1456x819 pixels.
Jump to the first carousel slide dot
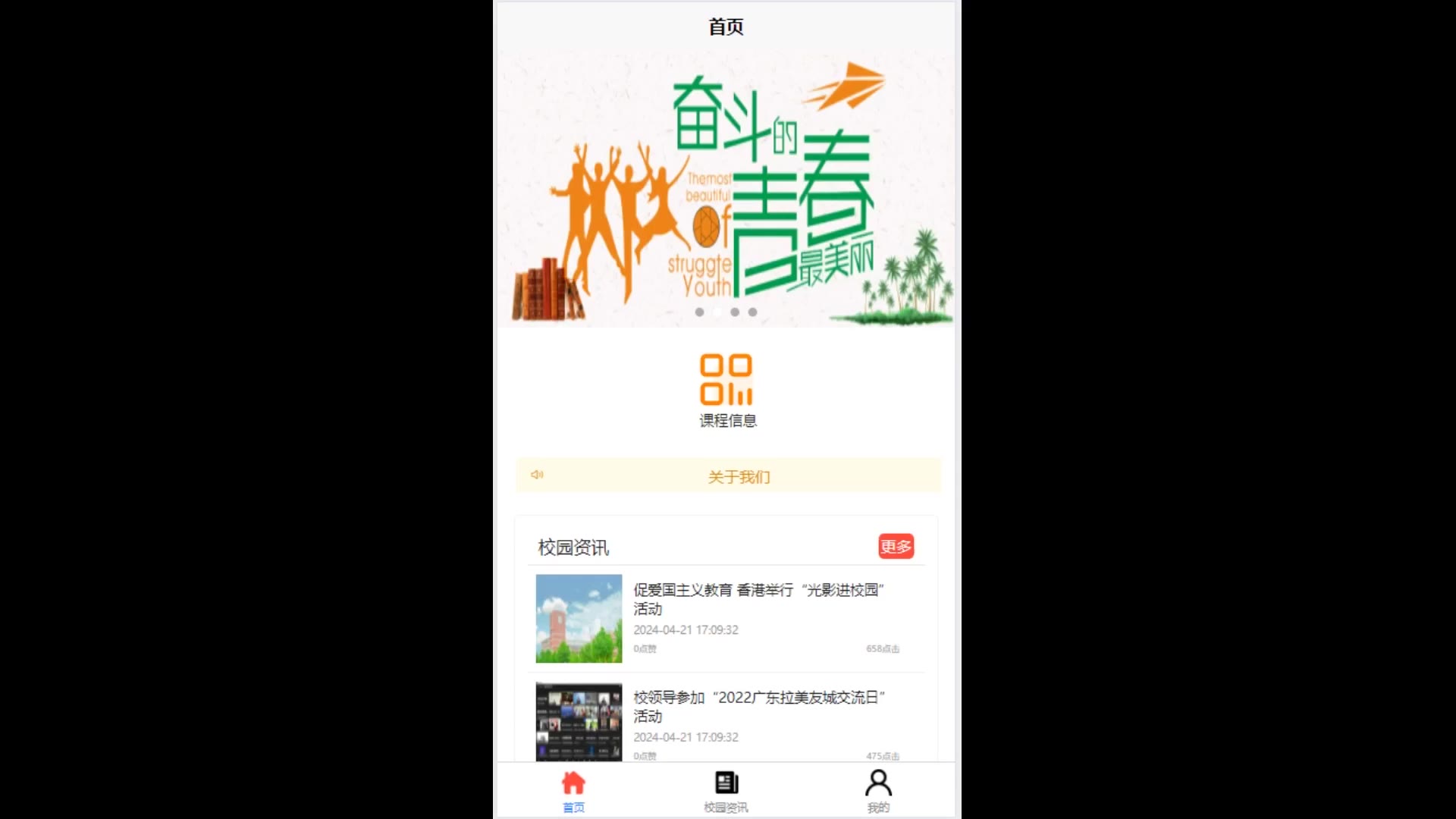click(x=699, y=312)
